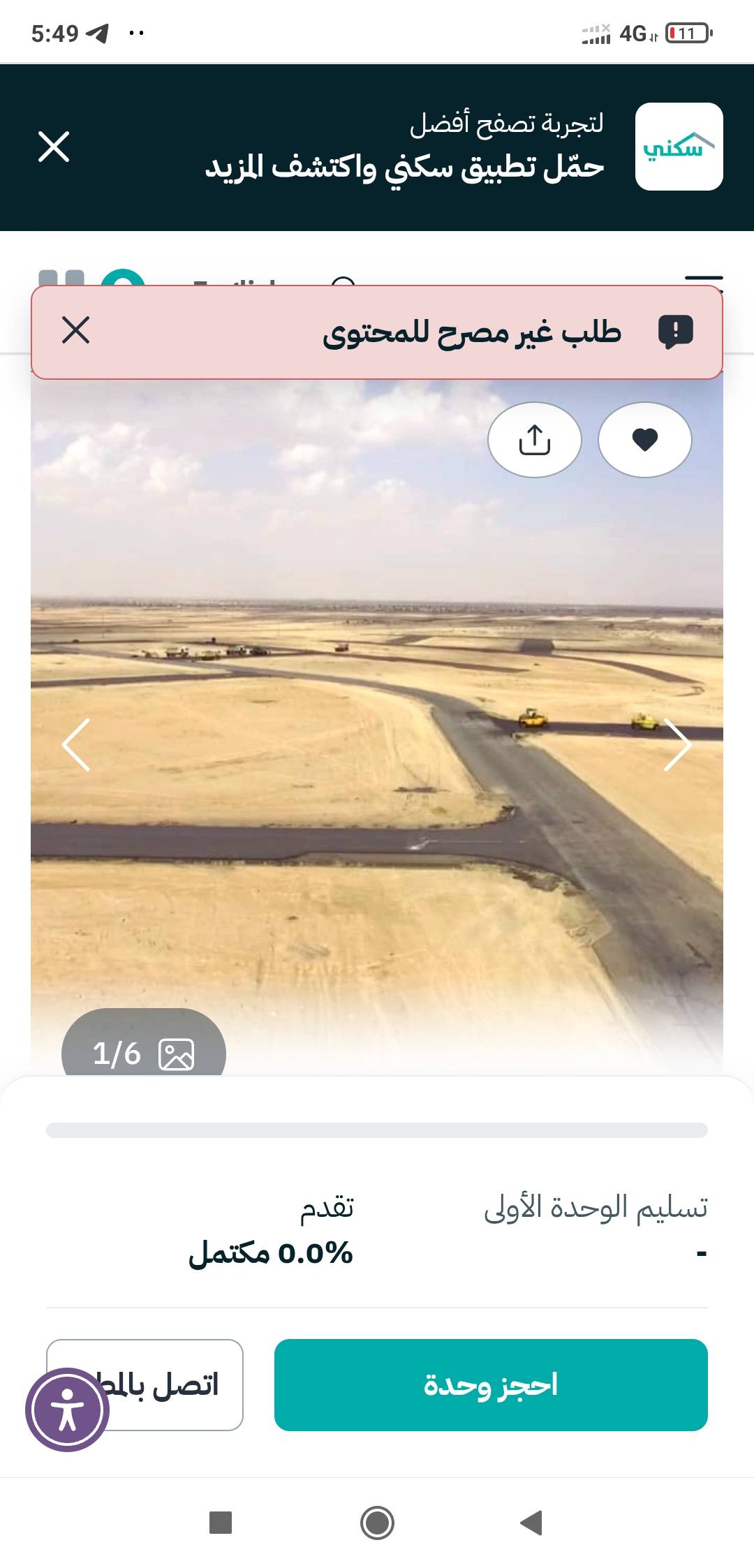Open the hamburger menu
754x1568 pixels.
(x=704, y=279)
